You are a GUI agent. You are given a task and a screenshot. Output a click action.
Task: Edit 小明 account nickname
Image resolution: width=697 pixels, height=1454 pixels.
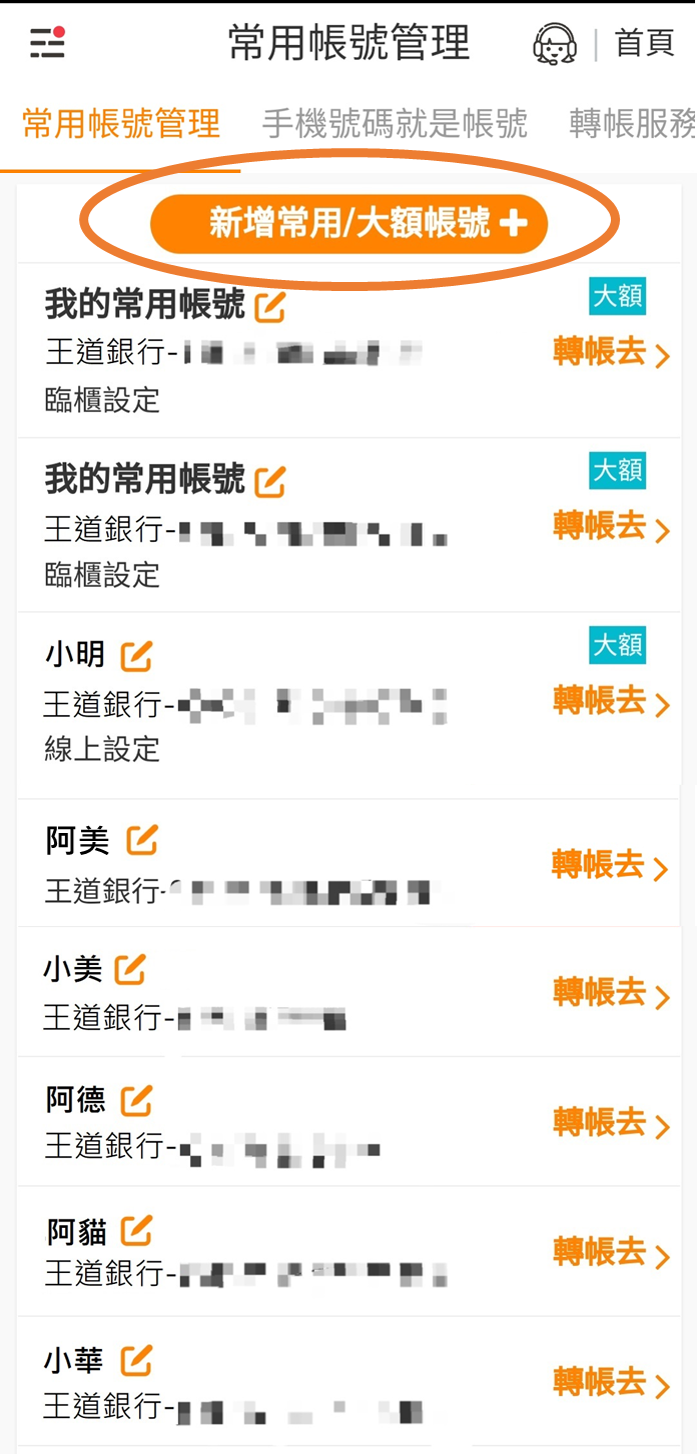click(x=137, y=656)
